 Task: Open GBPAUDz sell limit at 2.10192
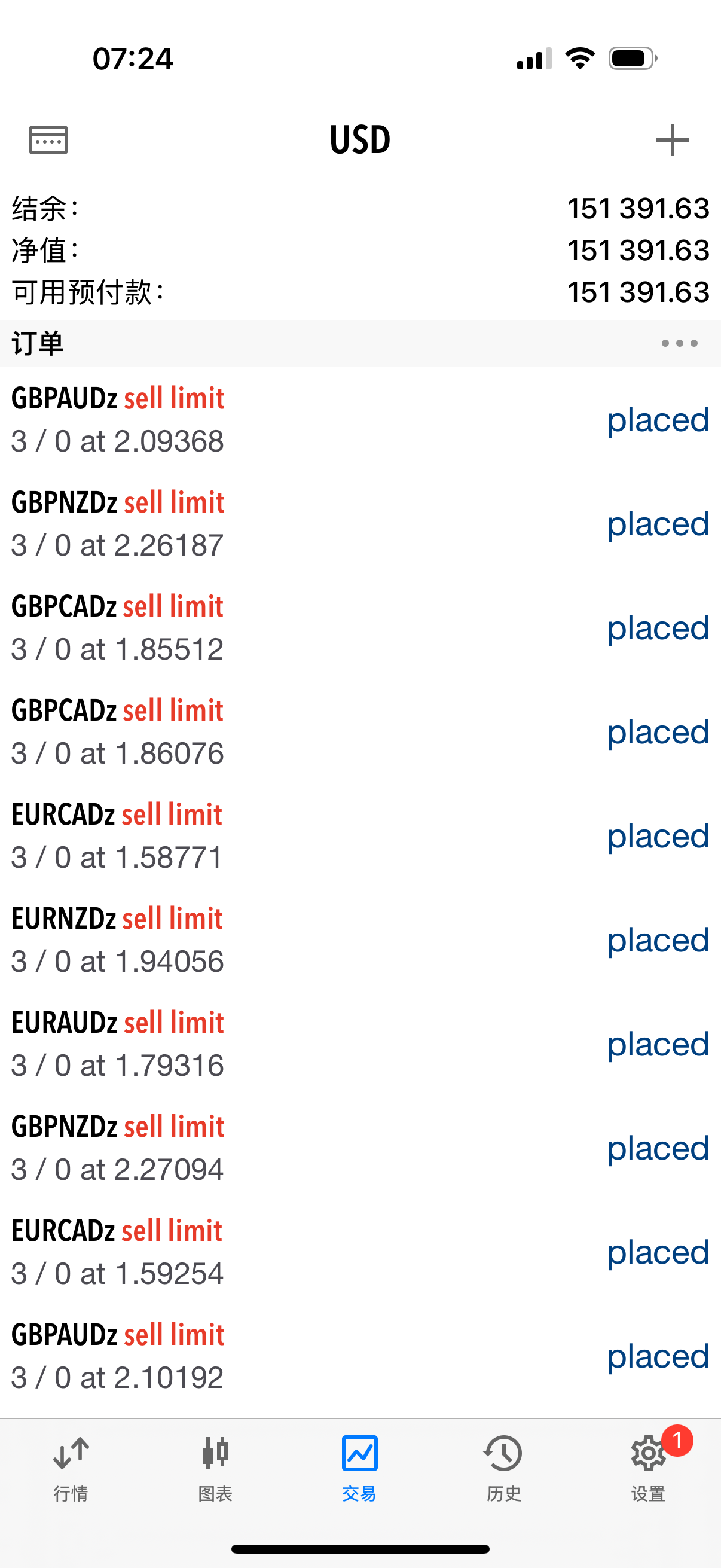(x=360, y=1356)
